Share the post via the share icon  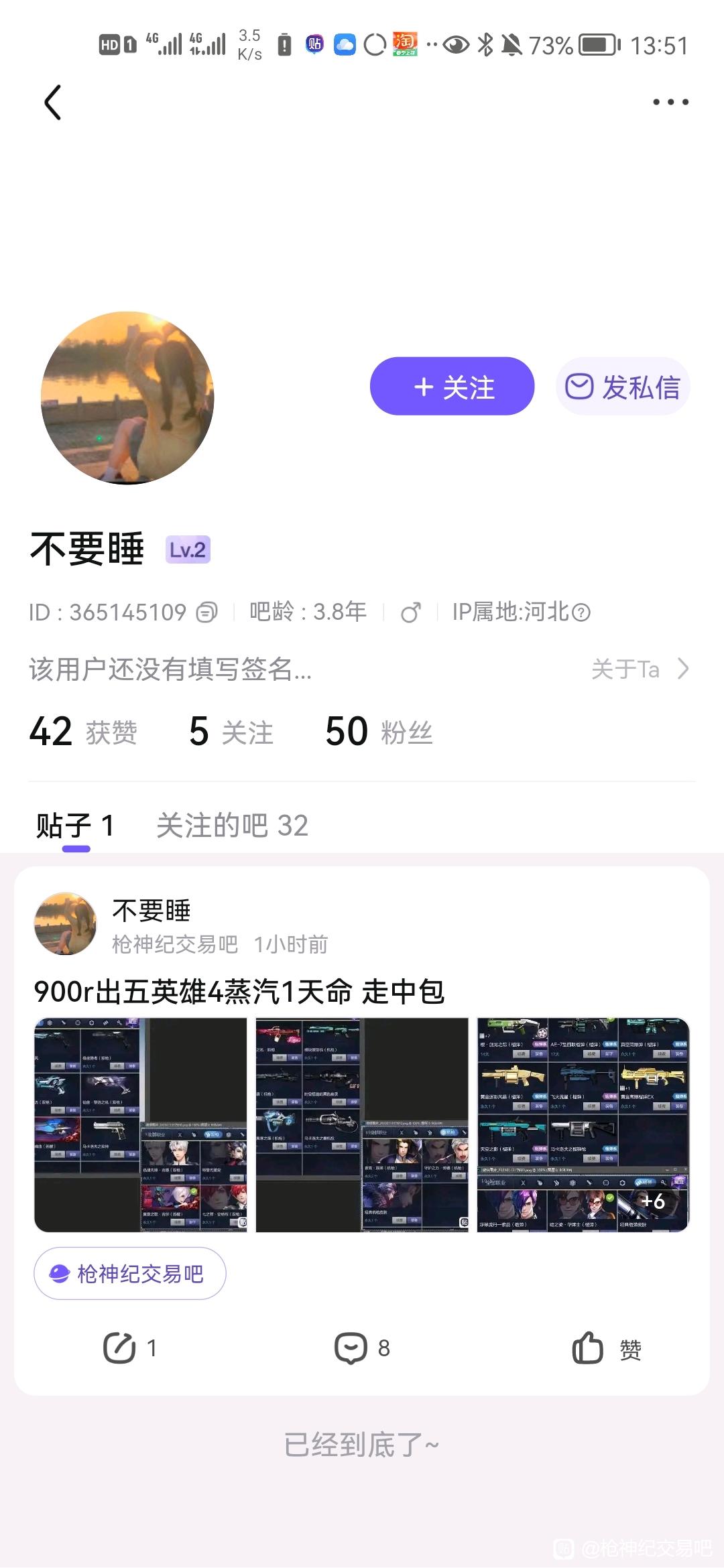[130, 1348]
